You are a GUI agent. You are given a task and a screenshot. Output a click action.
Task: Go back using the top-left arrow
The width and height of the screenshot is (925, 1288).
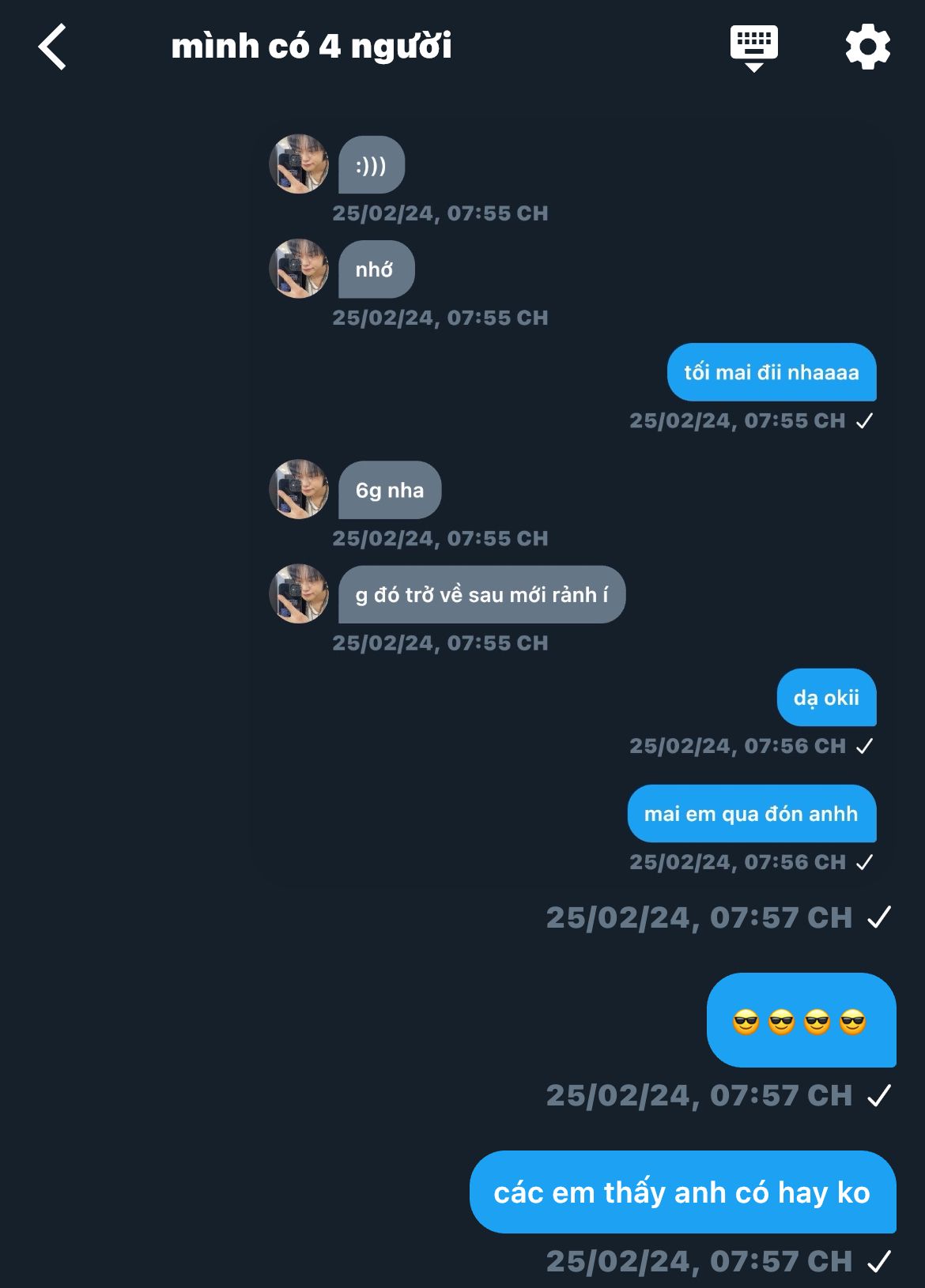point(52,47)
